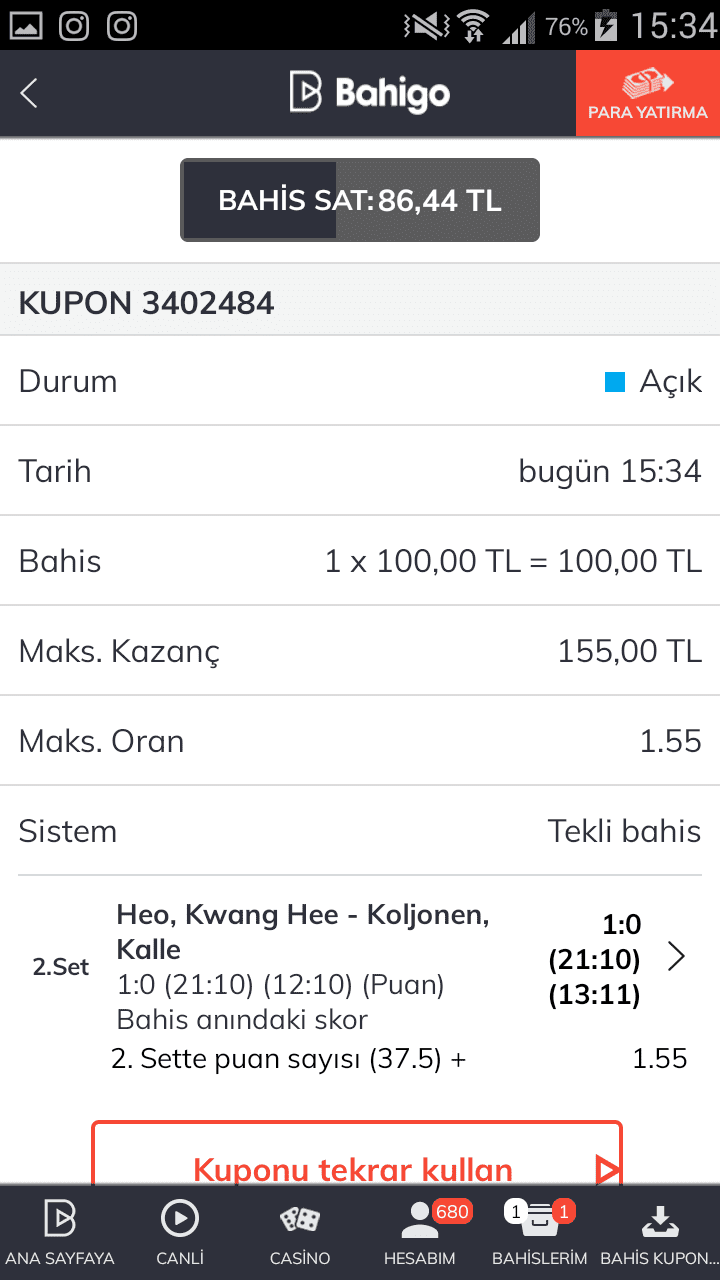Go back with the header arrow

click(x=29, y=94)
